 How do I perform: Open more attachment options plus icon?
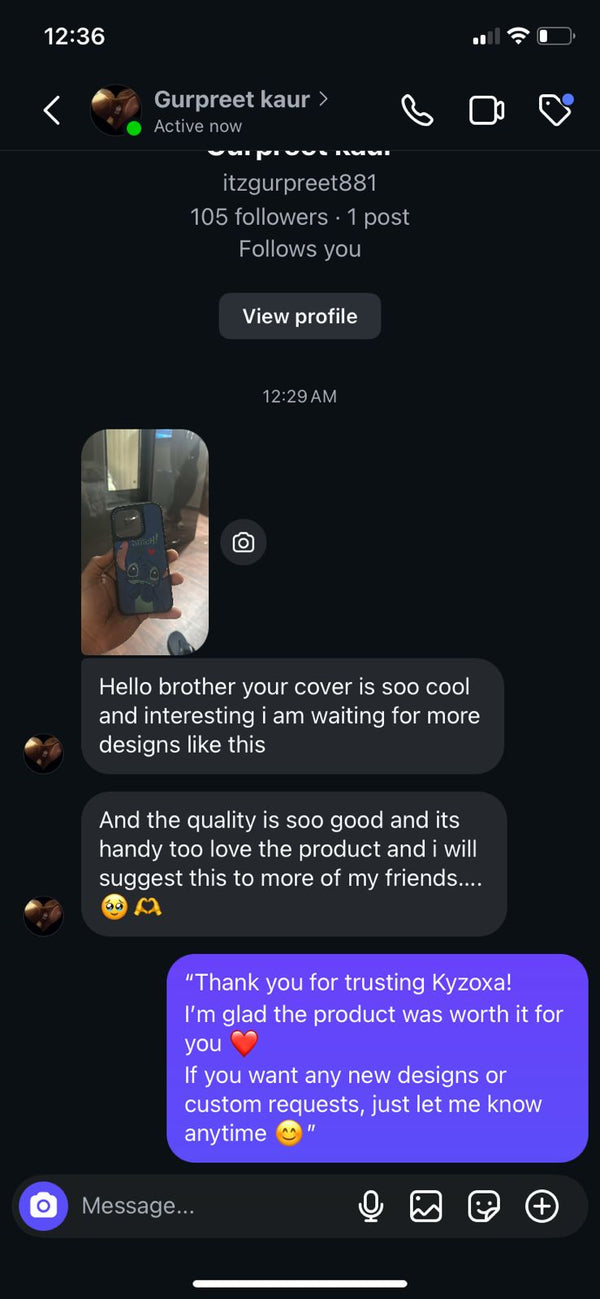click(x=542, y=1207)
